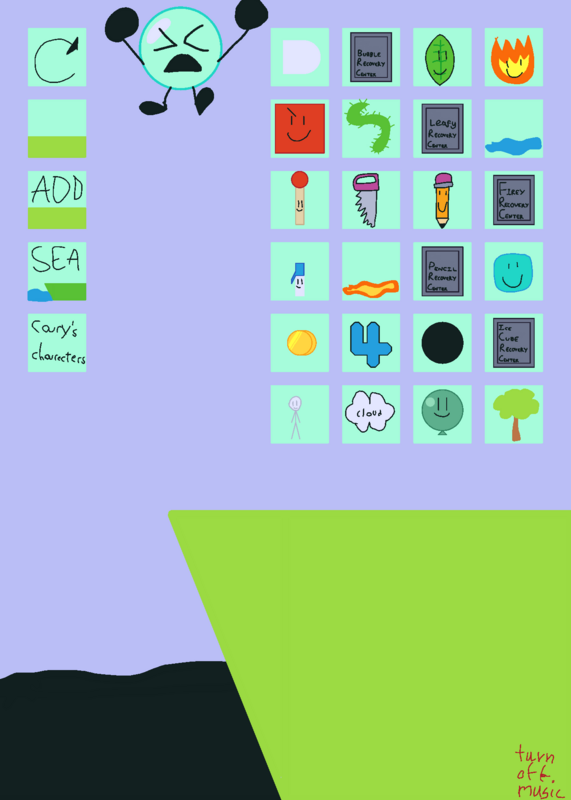The image size is (571, 800).
Task: Select the blue number four tile
Action: pos(371,343)
